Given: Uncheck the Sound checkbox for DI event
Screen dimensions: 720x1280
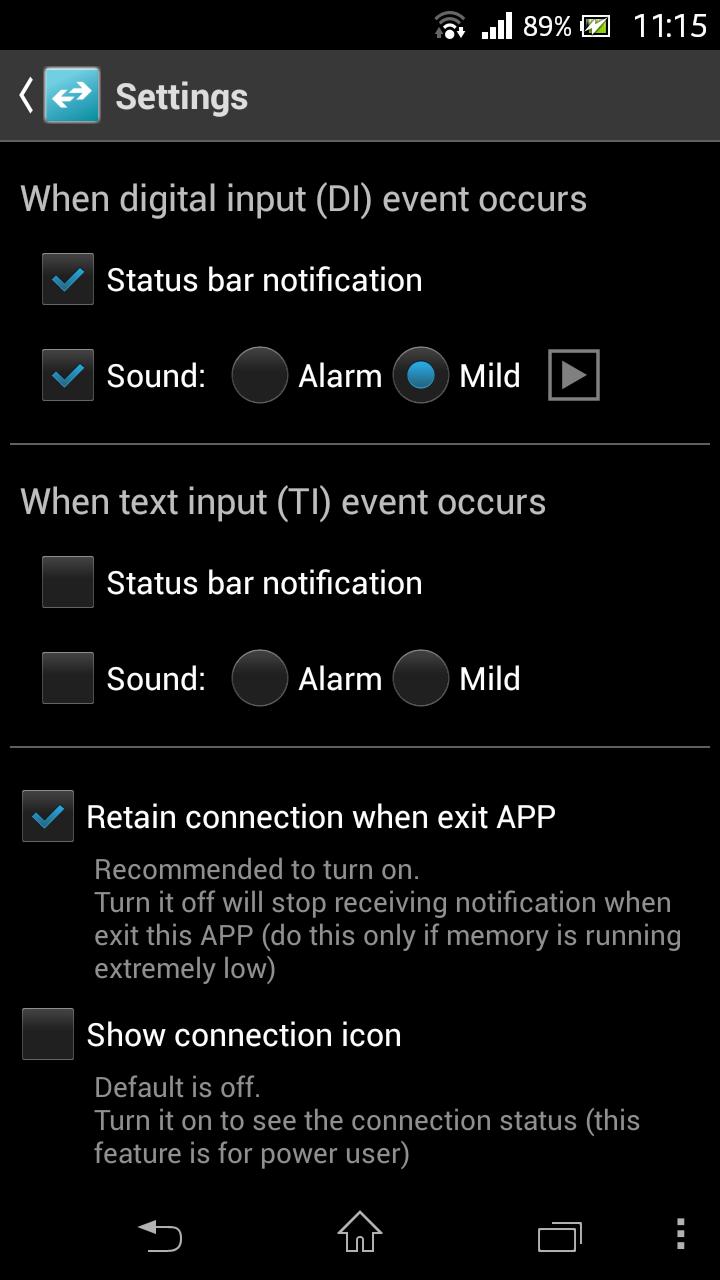Looking at the screenshot, I should [68, 375].
